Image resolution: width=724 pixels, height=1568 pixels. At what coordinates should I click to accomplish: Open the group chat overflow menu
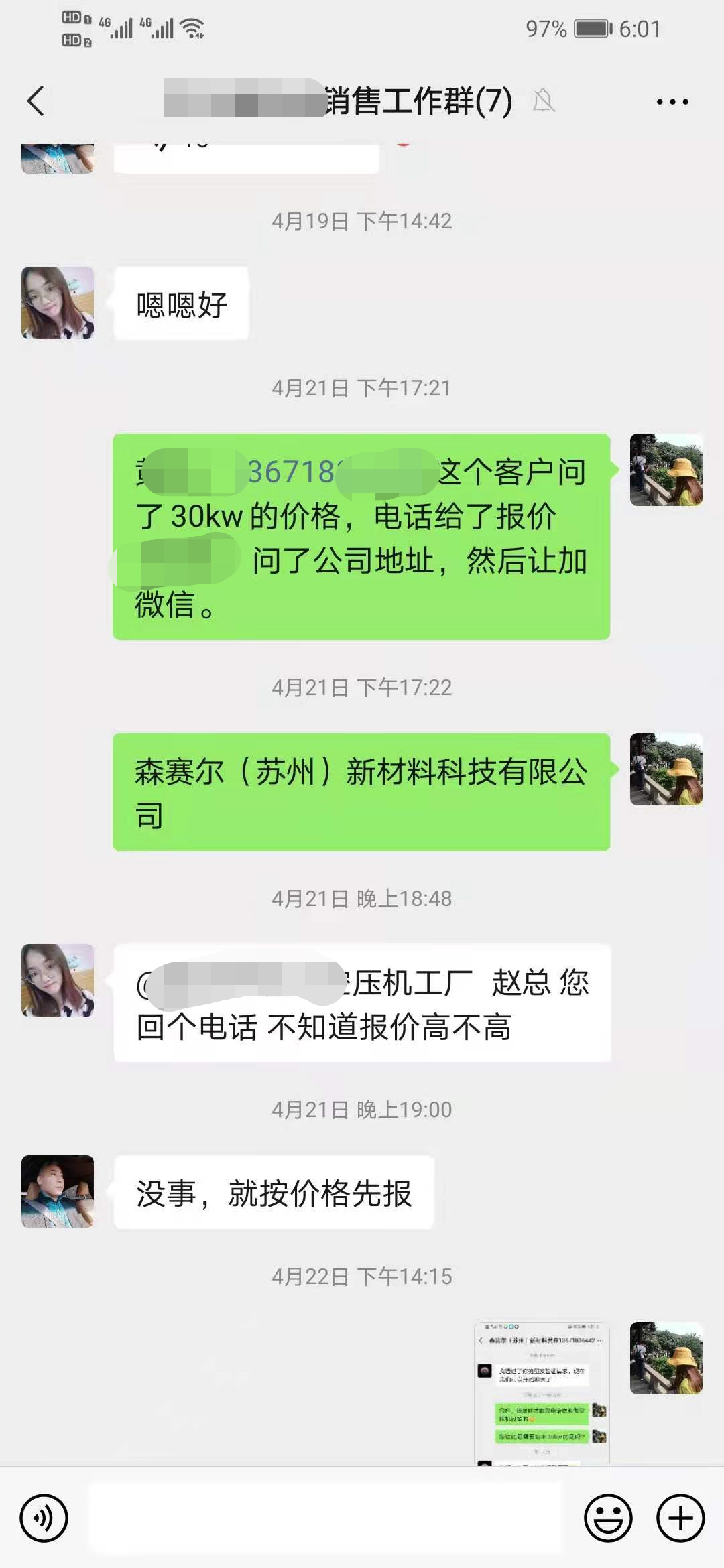coord(672,102)
